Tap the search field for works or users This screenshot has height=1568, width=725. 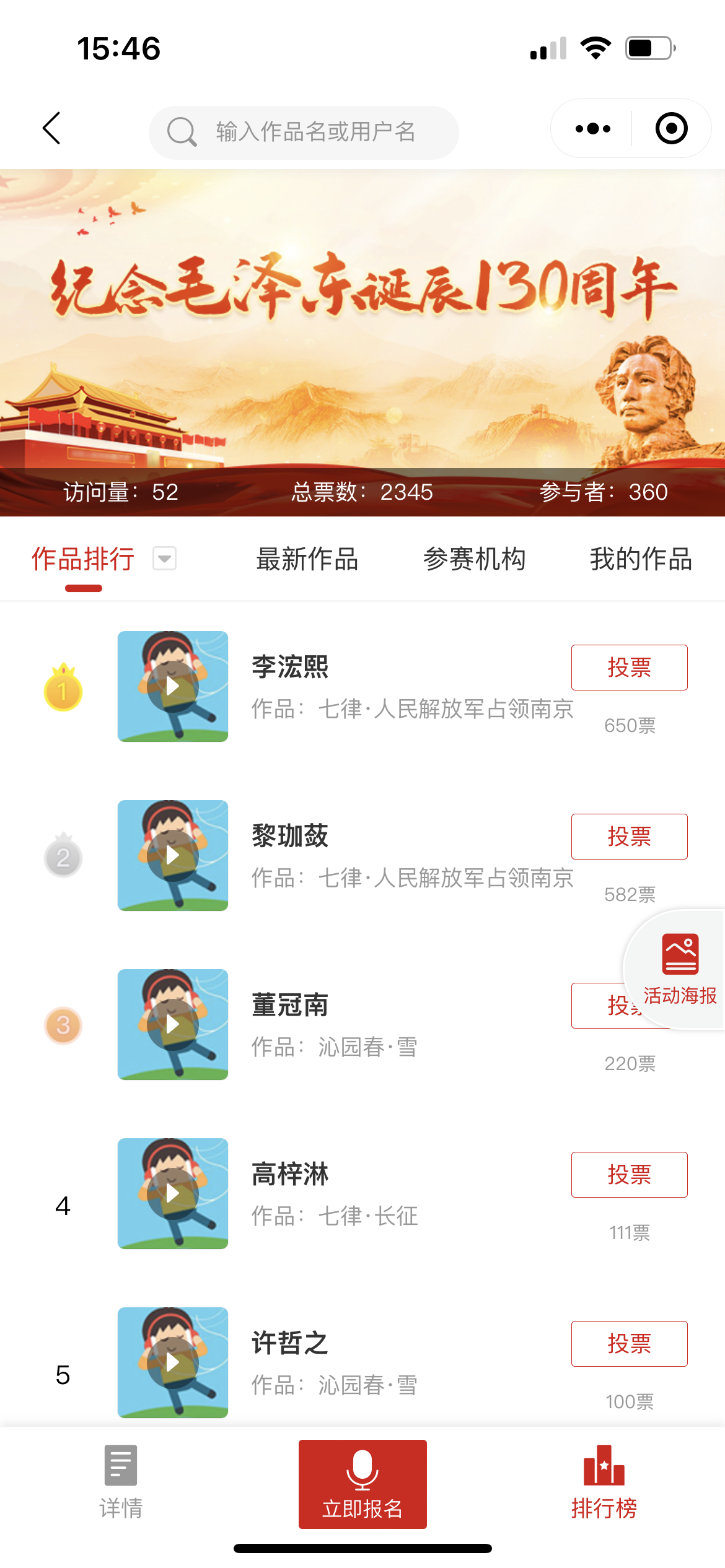tap(304, 132)
